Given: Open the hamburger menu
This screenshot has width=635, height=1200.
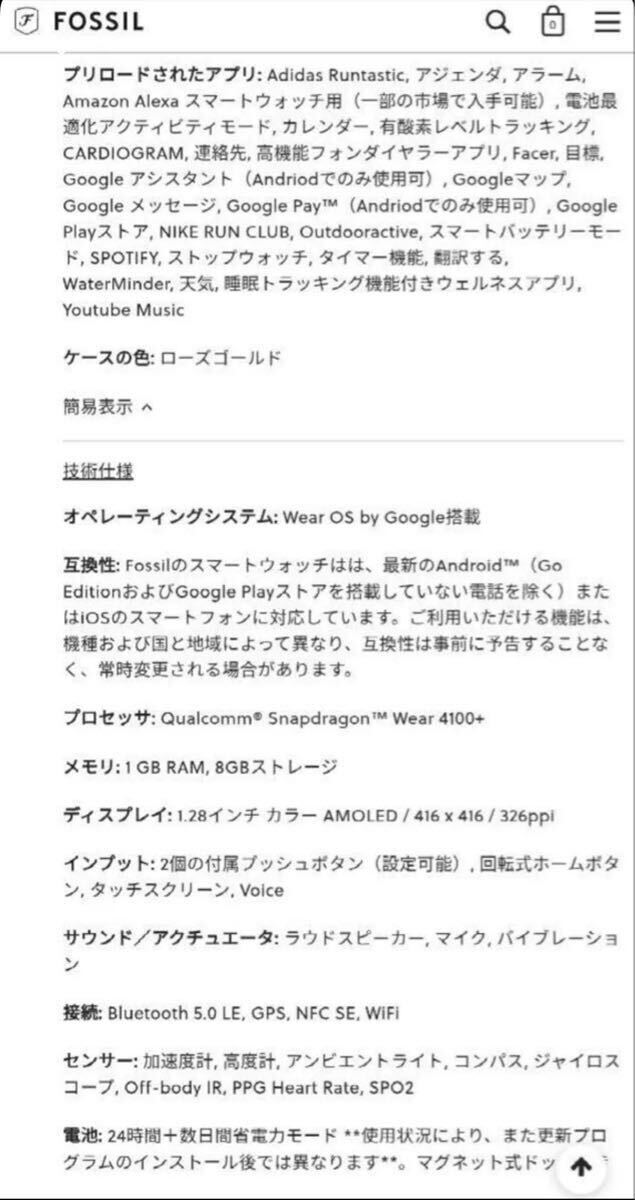Looking at the screenshot, I should click(607, 22).
